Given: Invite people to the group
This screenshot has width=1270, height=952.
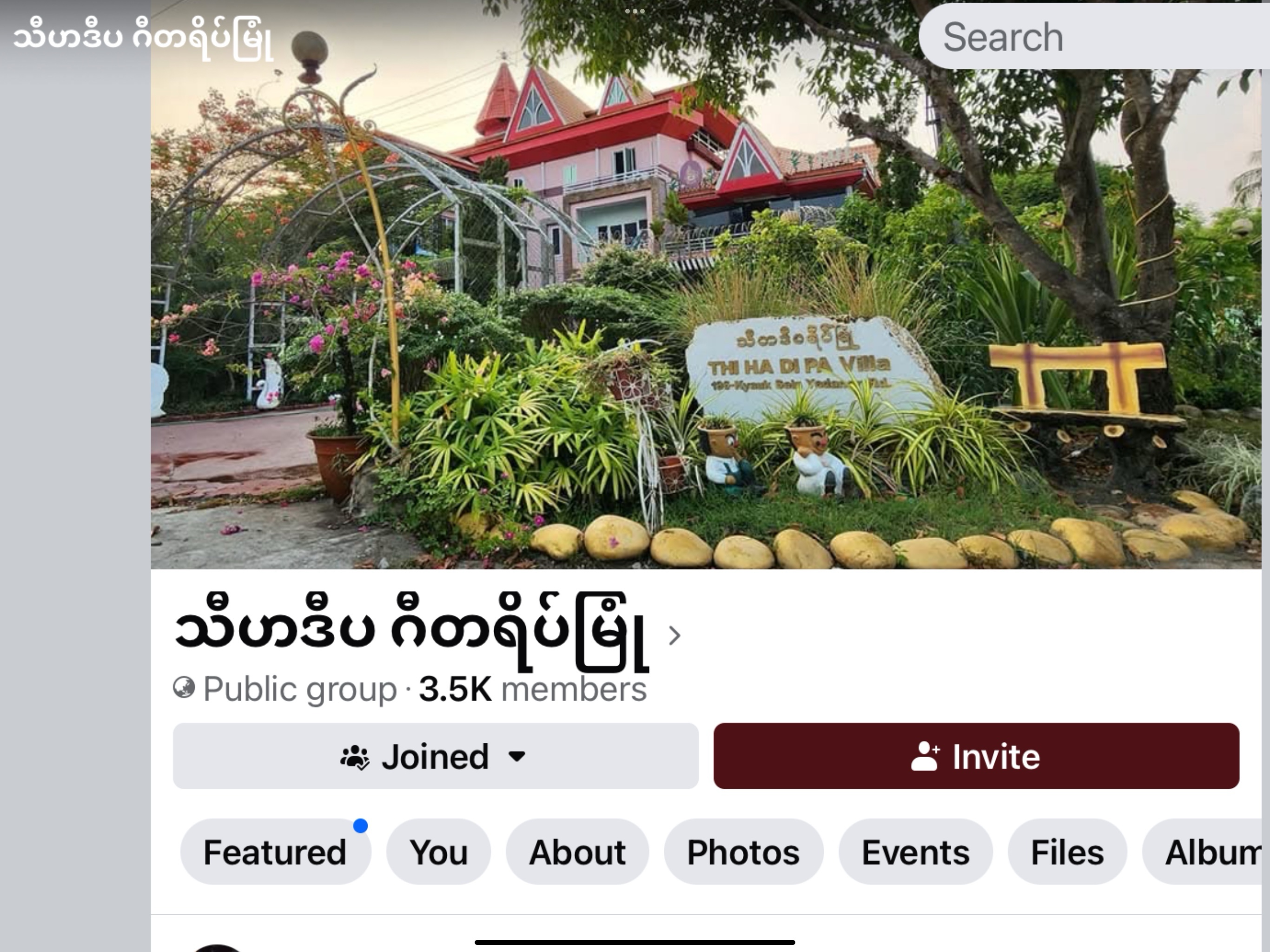Looking at the screenshot, I should pos(975,756).
